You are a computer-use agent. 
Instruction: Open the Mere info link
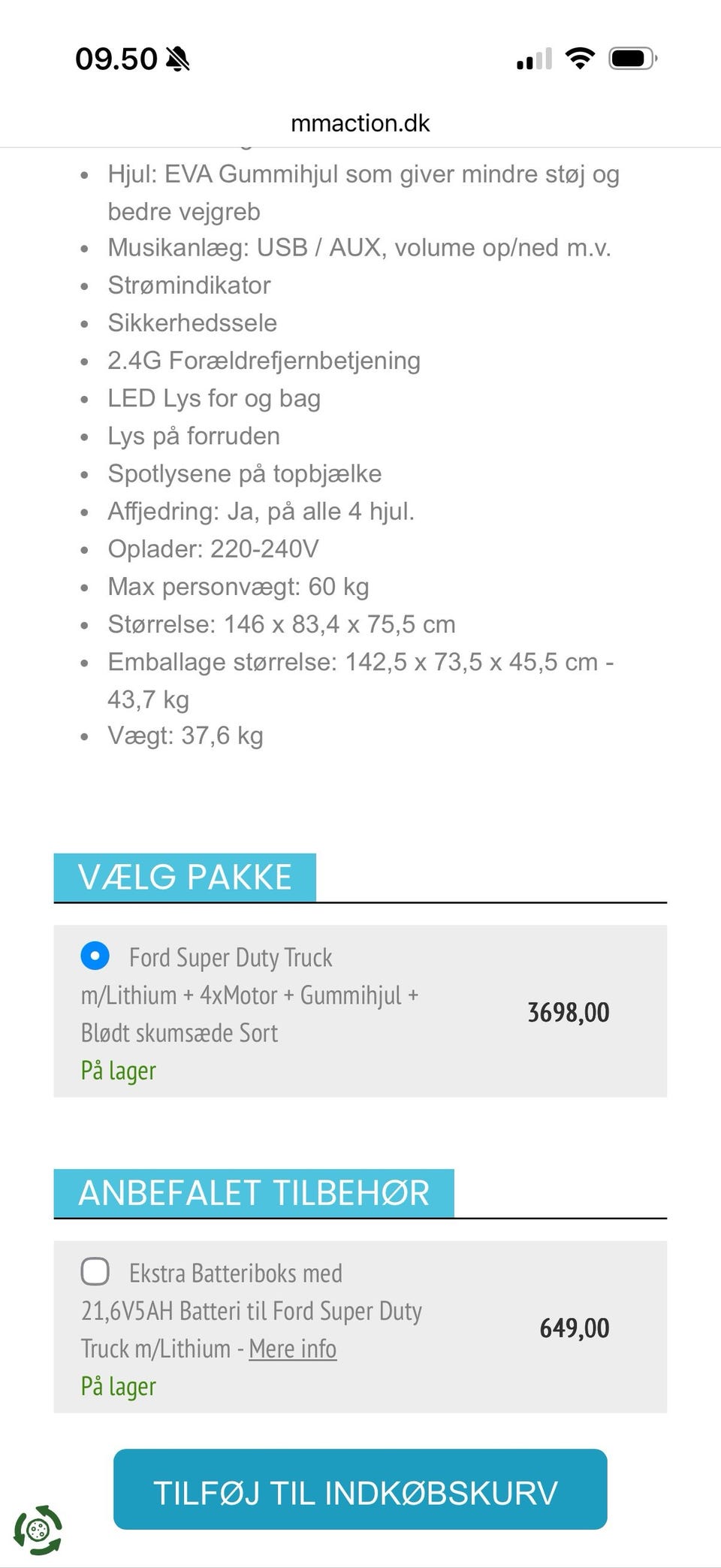(292, 1349)
